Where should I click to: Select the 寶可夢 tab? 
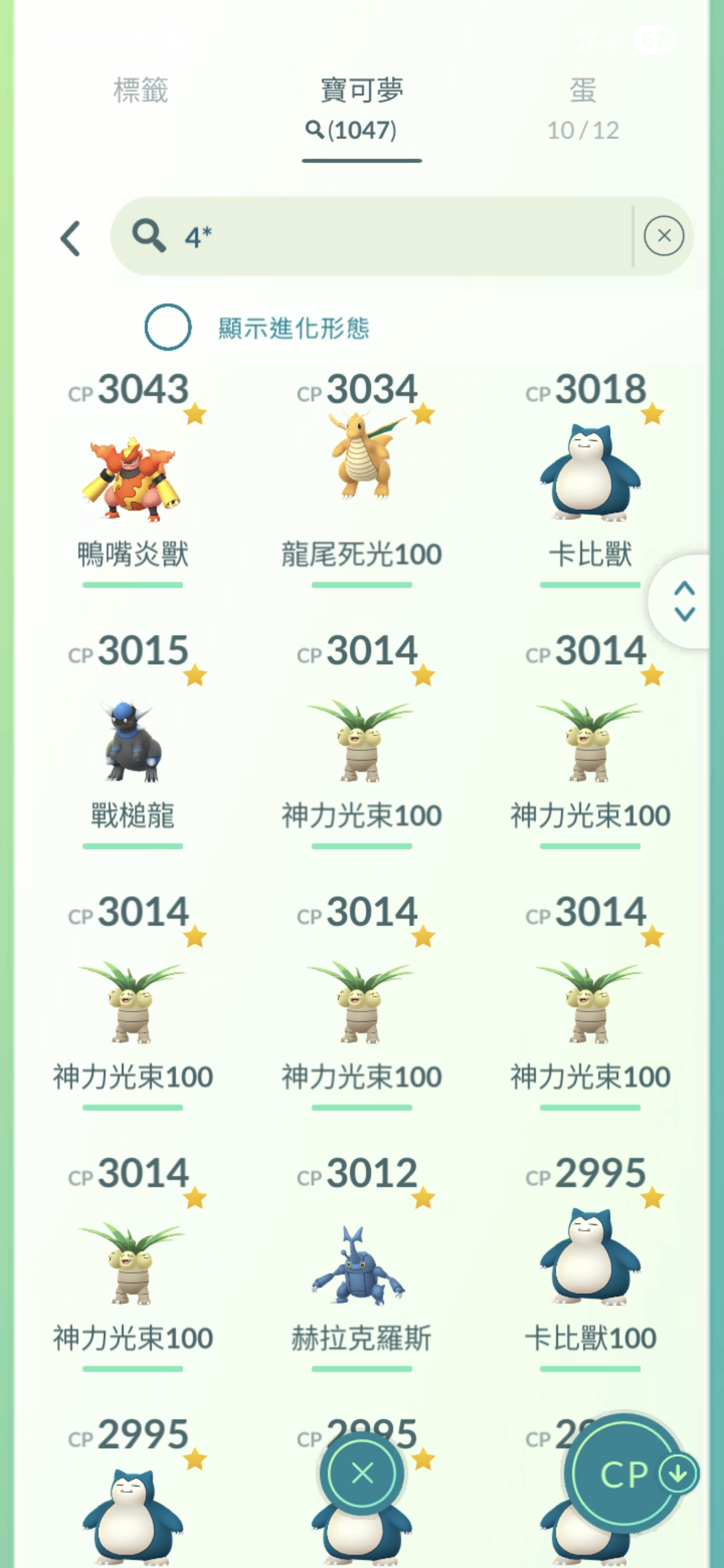click(361, 107)
